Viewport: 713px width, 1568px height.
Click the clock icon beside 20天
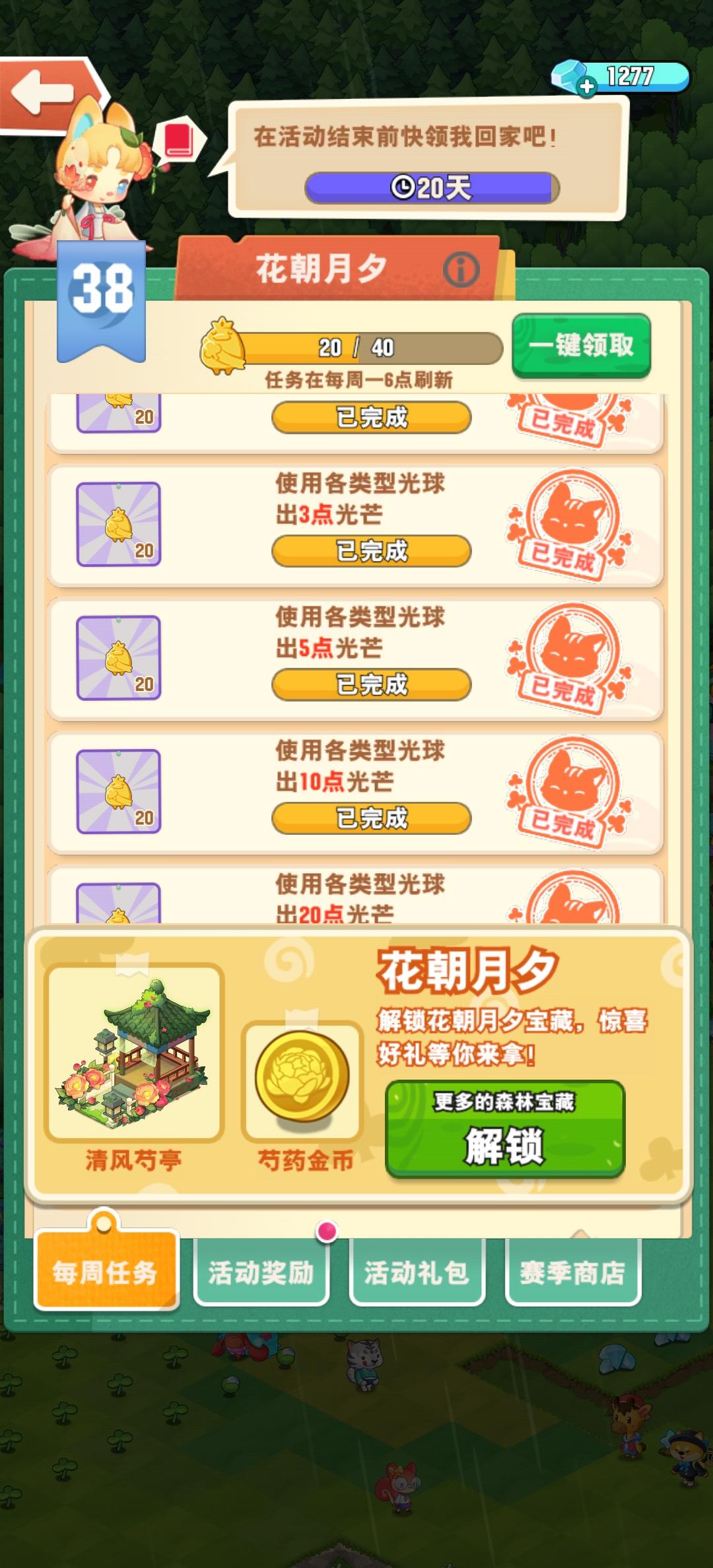403,188
